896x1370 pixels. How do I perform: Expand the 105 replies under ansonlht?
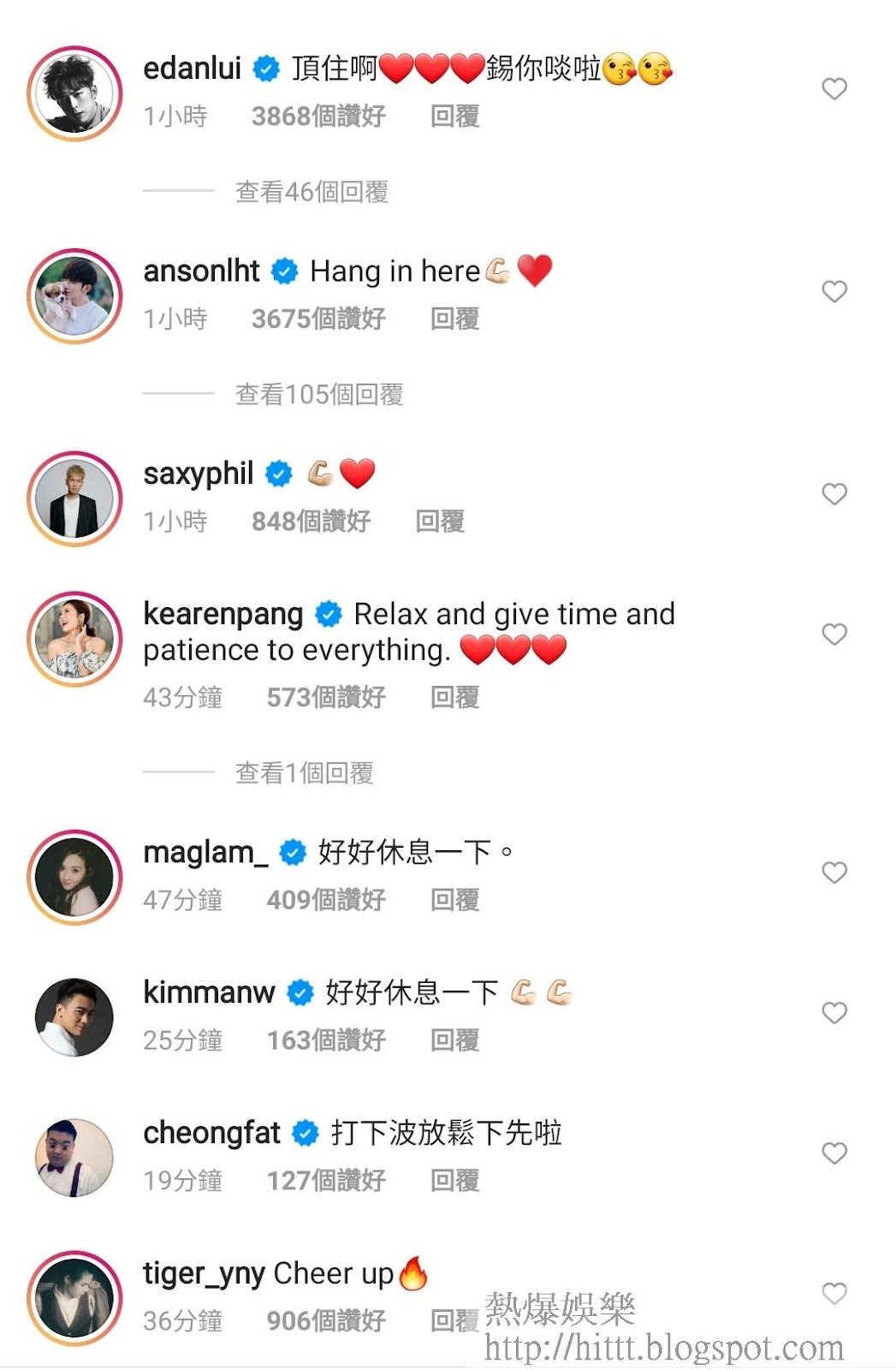[319, 395]
